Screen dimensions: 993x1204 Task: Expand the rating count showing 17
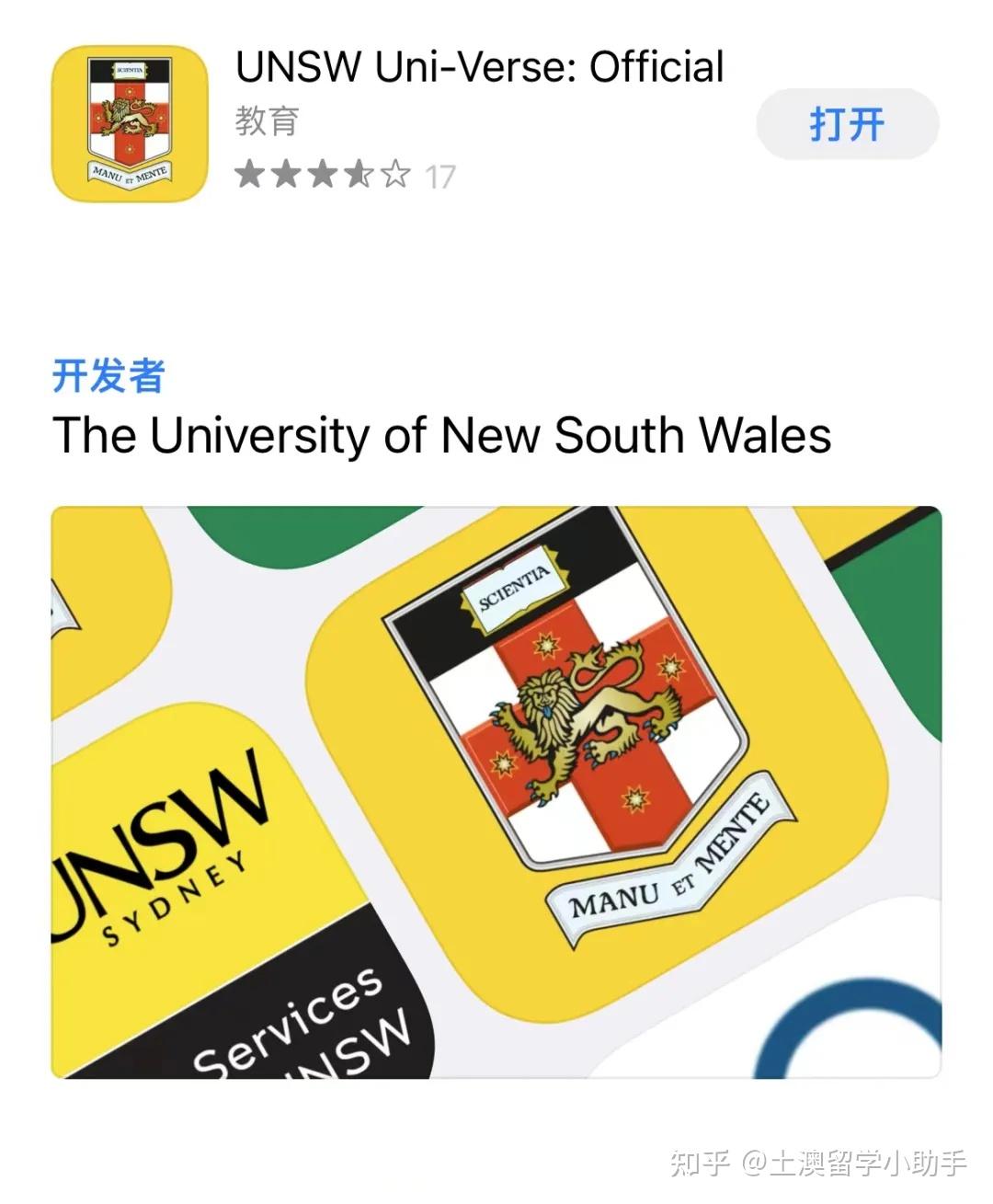click(439, 173)
